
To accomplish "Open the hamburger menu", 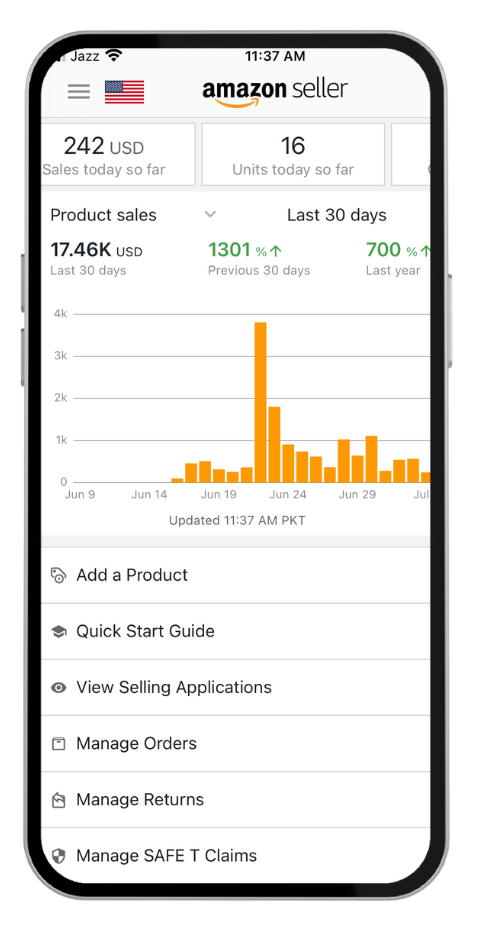I will [x=79, y=92].
